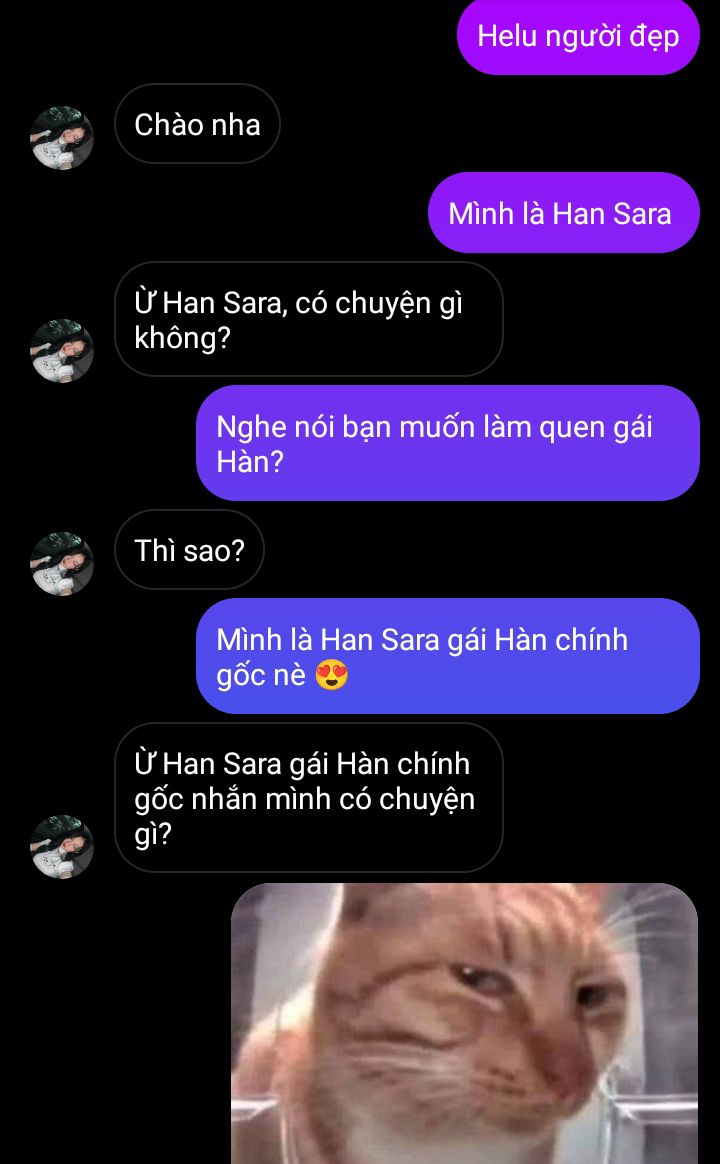Tap the avatar beside "Chào nha"

pos(62,138)
